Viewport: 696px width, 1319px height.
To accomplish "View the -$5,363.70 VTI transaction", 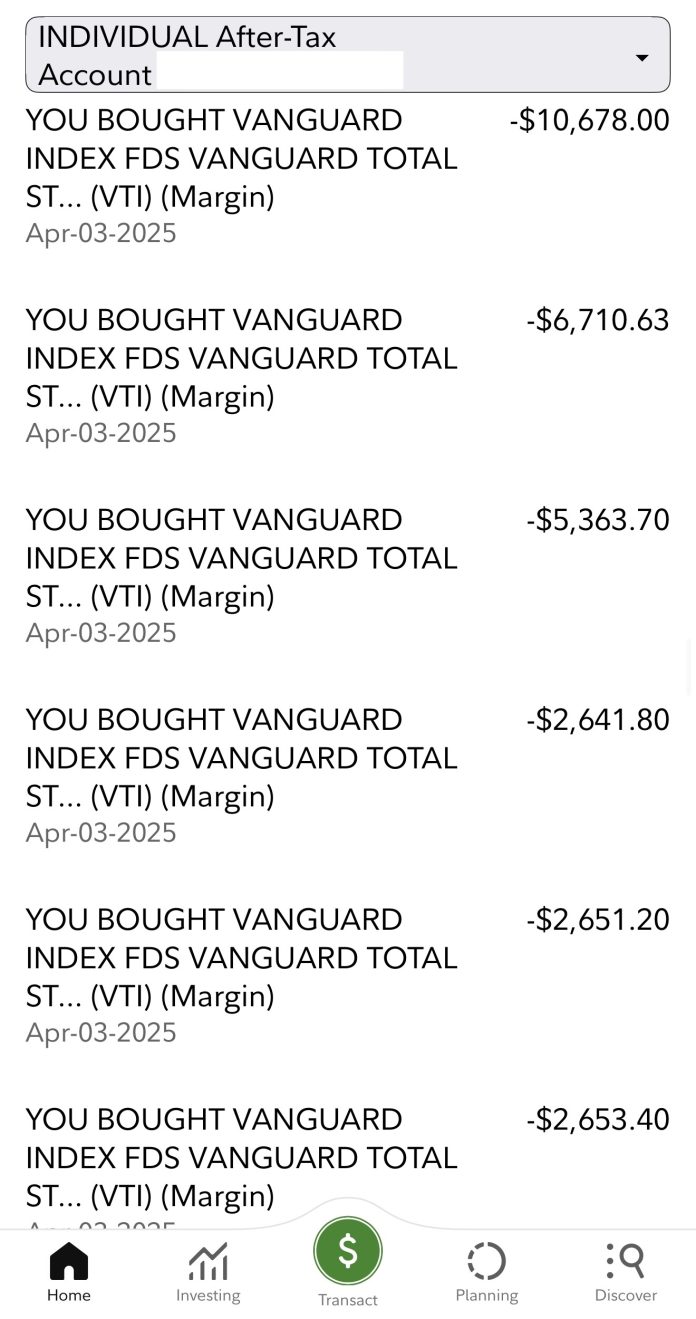I will pos(347,576).
